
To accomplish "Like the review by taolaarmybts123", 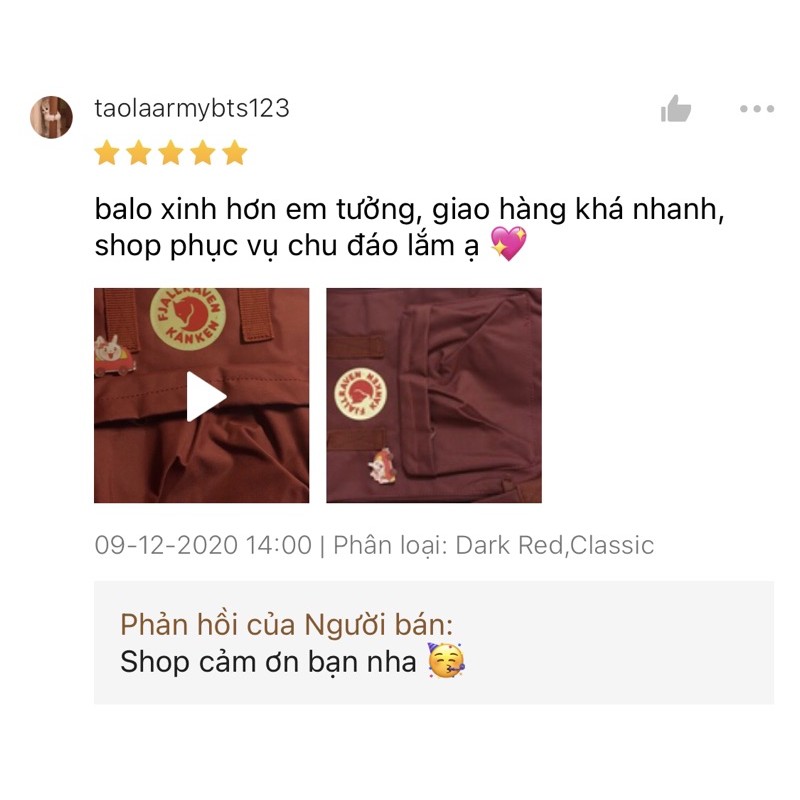I will click(676, 109).
